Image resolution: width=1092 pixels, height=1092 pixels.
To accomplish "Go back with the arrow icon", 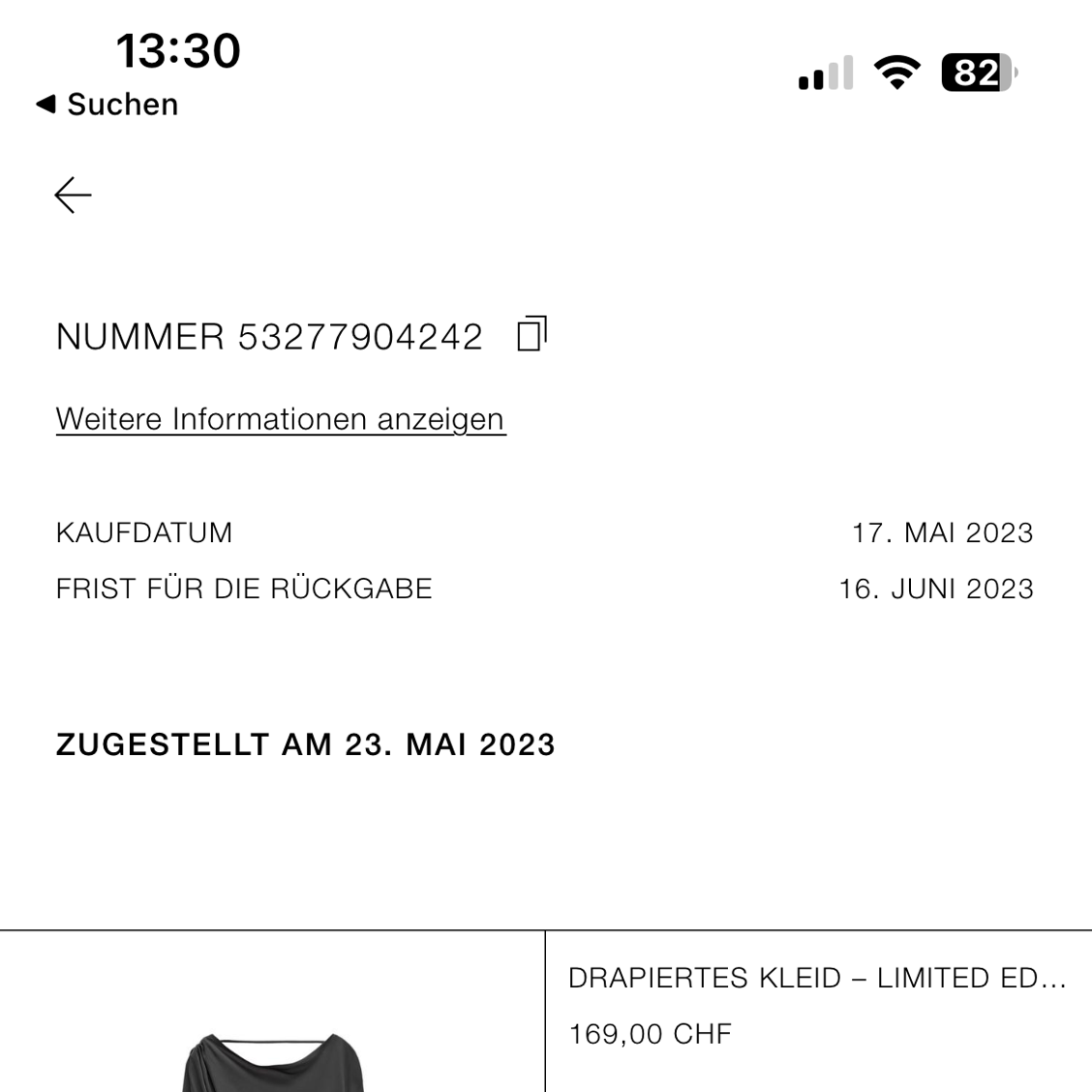I will tap(73, 196).
